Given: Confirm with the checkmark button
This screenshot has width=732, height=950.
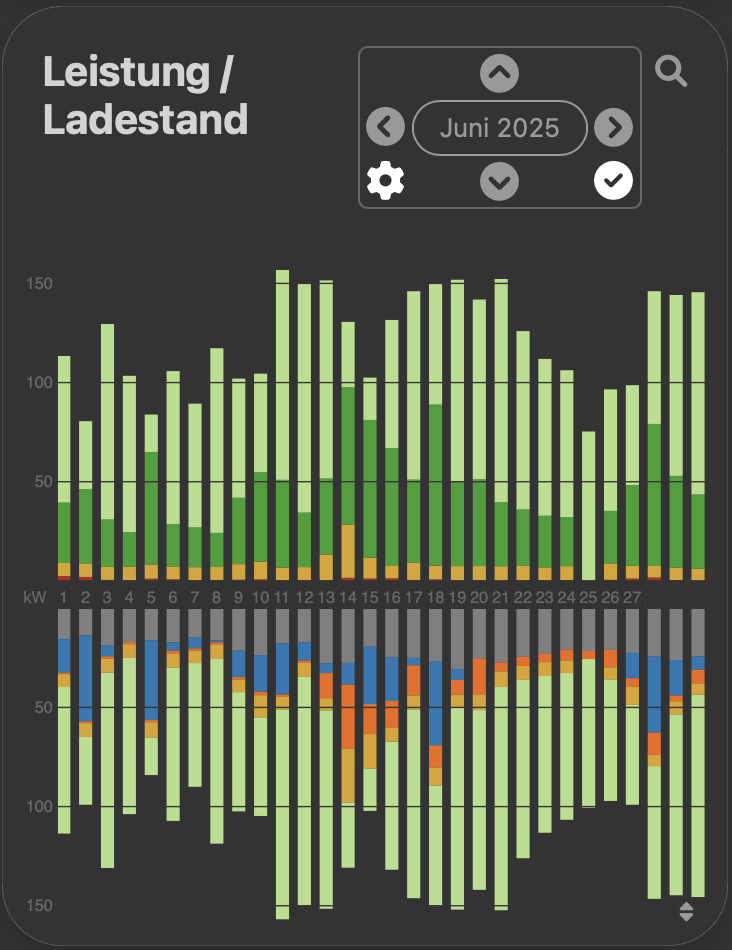Looking at the screenshot, I should click(614, 181).
